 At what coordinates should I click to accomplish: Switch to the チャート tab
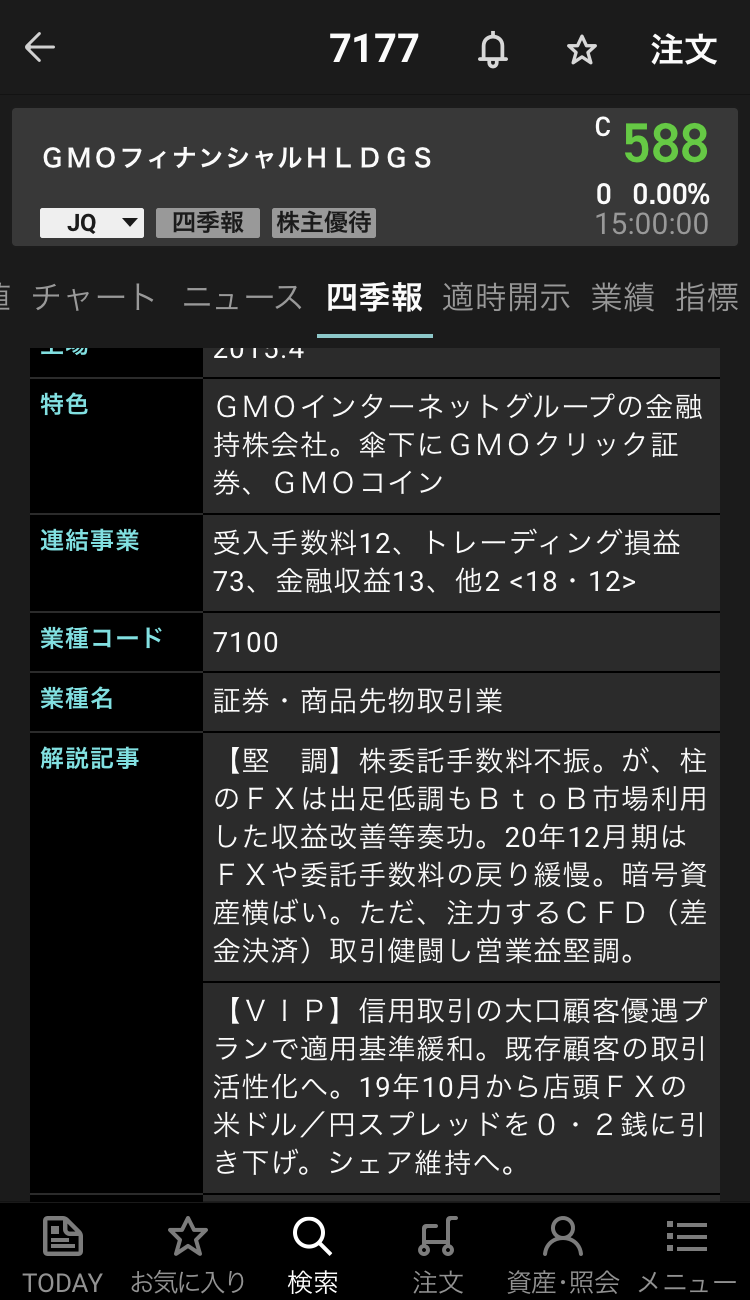(94, 297)
